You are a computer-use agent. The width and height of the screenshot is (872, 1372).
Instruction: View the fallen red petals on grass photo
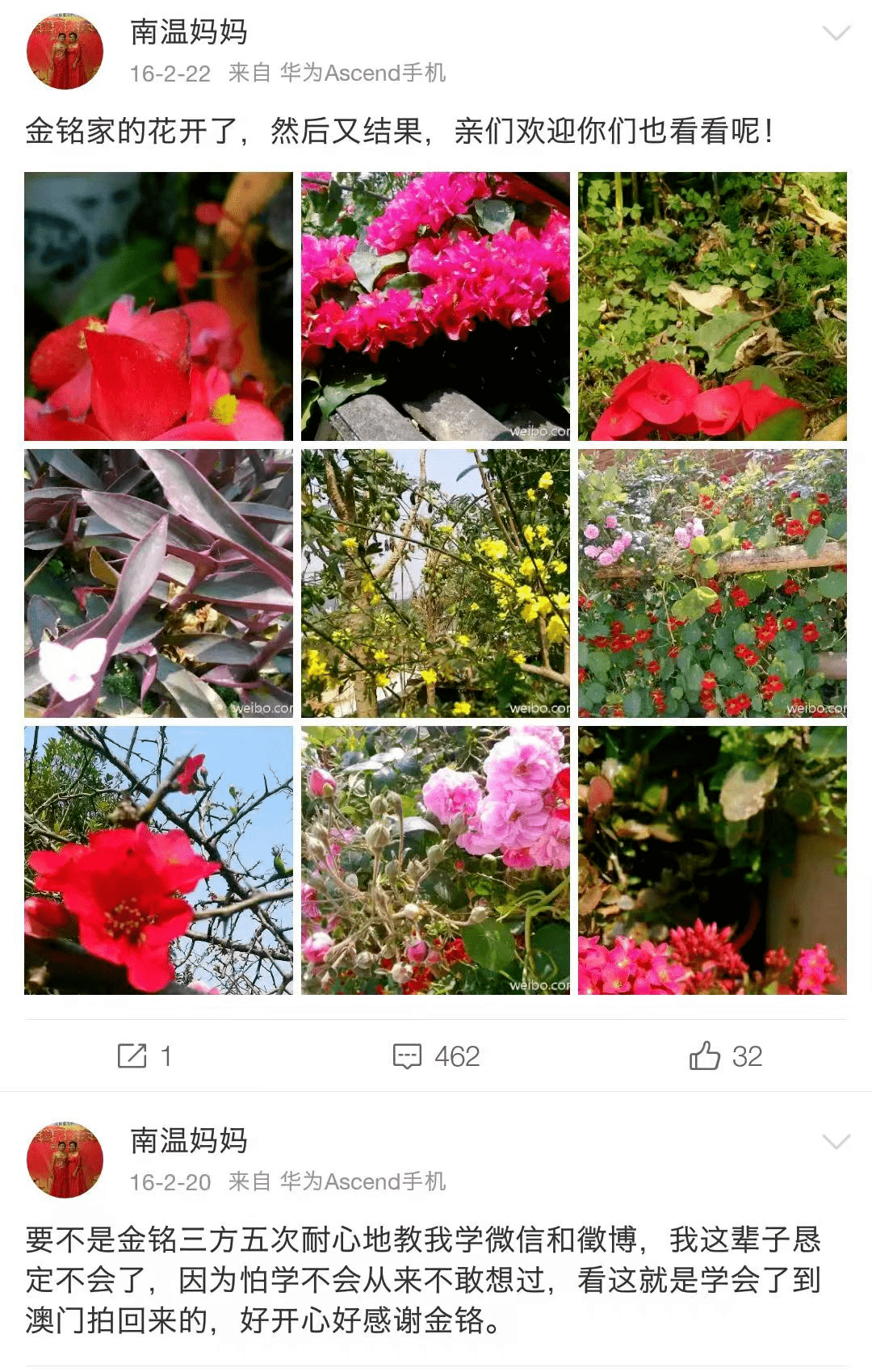713,303
